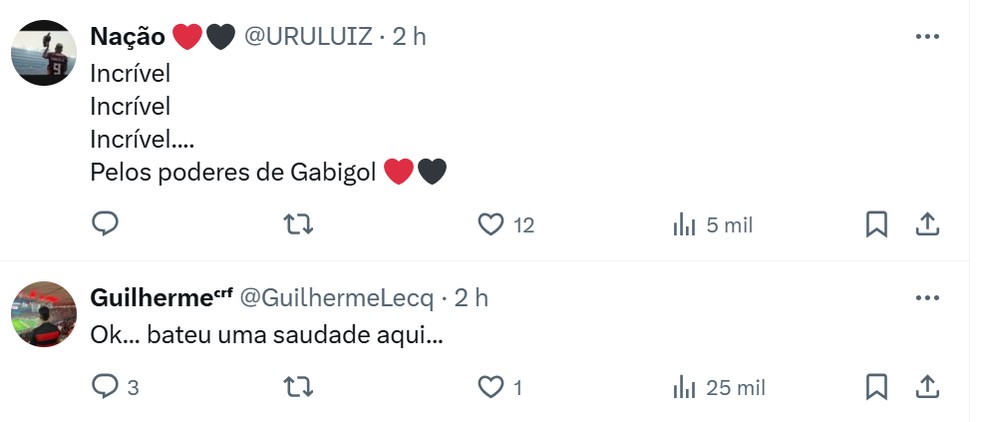984x422 pixels.
Task: Reply to Nação's Gabigol tweet
Action: point(105,225)
